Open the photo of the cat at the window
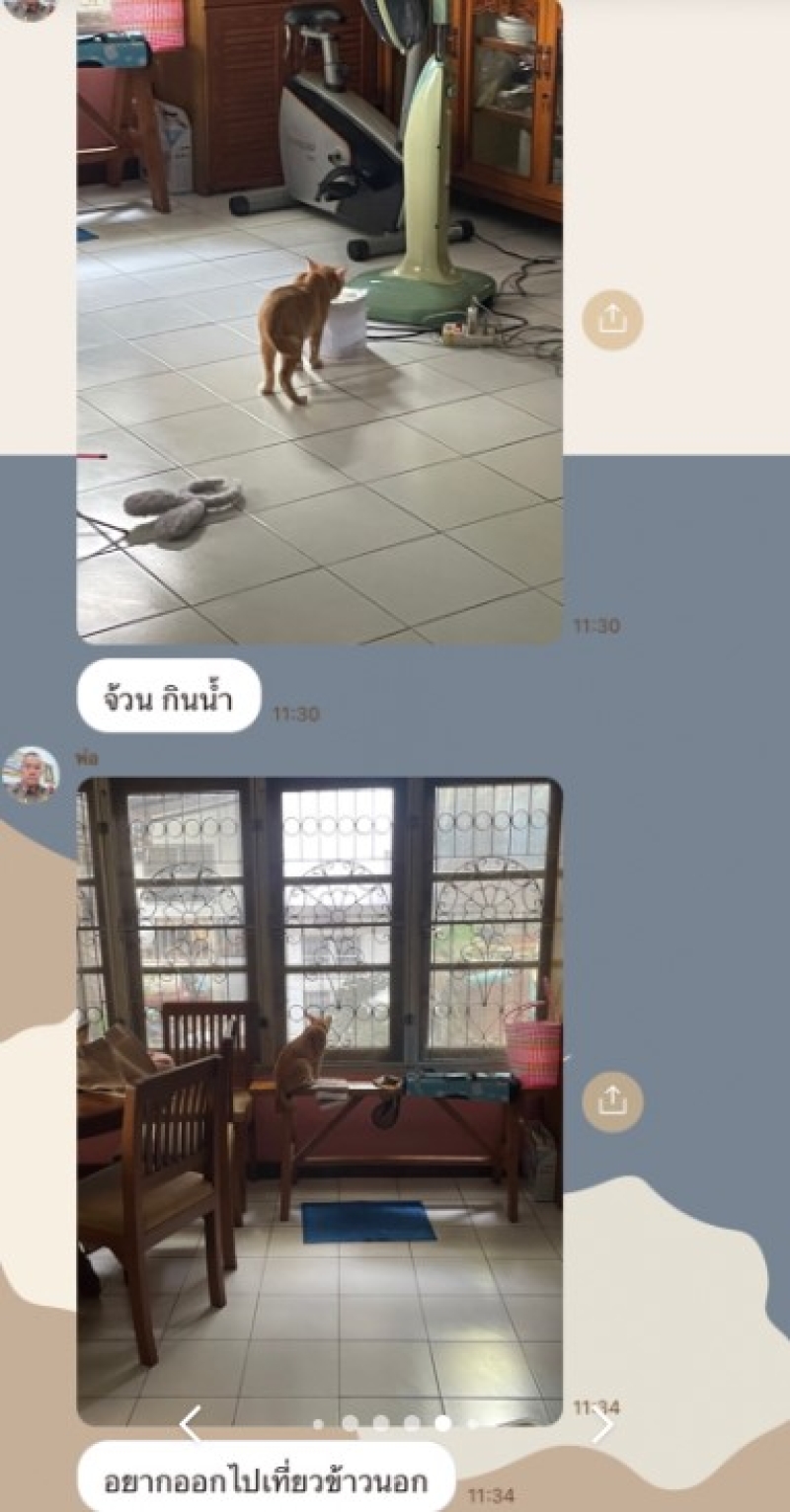790x1512 pixels. point(319,1100)
